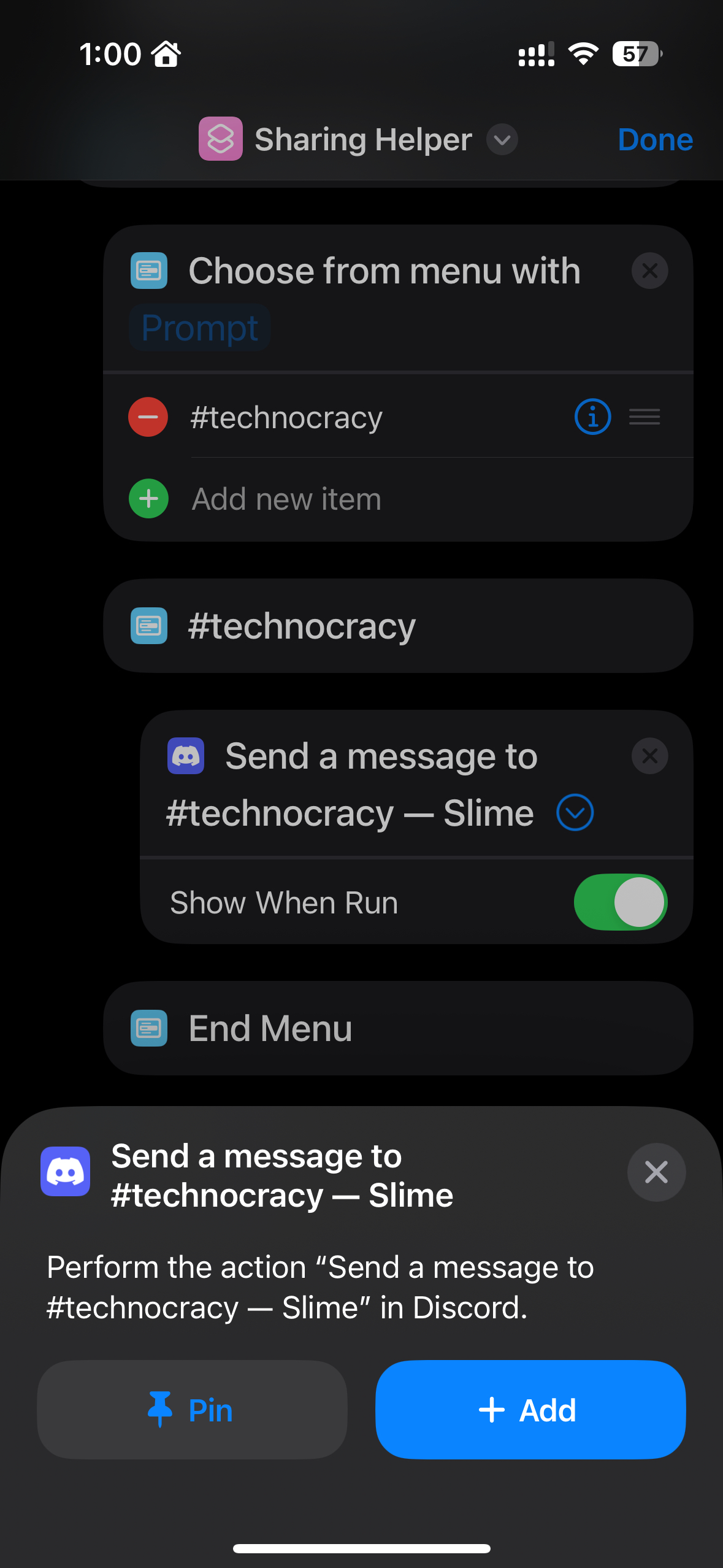Close the Discord action detail sheet
The height and width of the screenshot is (1568, 723).
click(x=656, y=1172)
